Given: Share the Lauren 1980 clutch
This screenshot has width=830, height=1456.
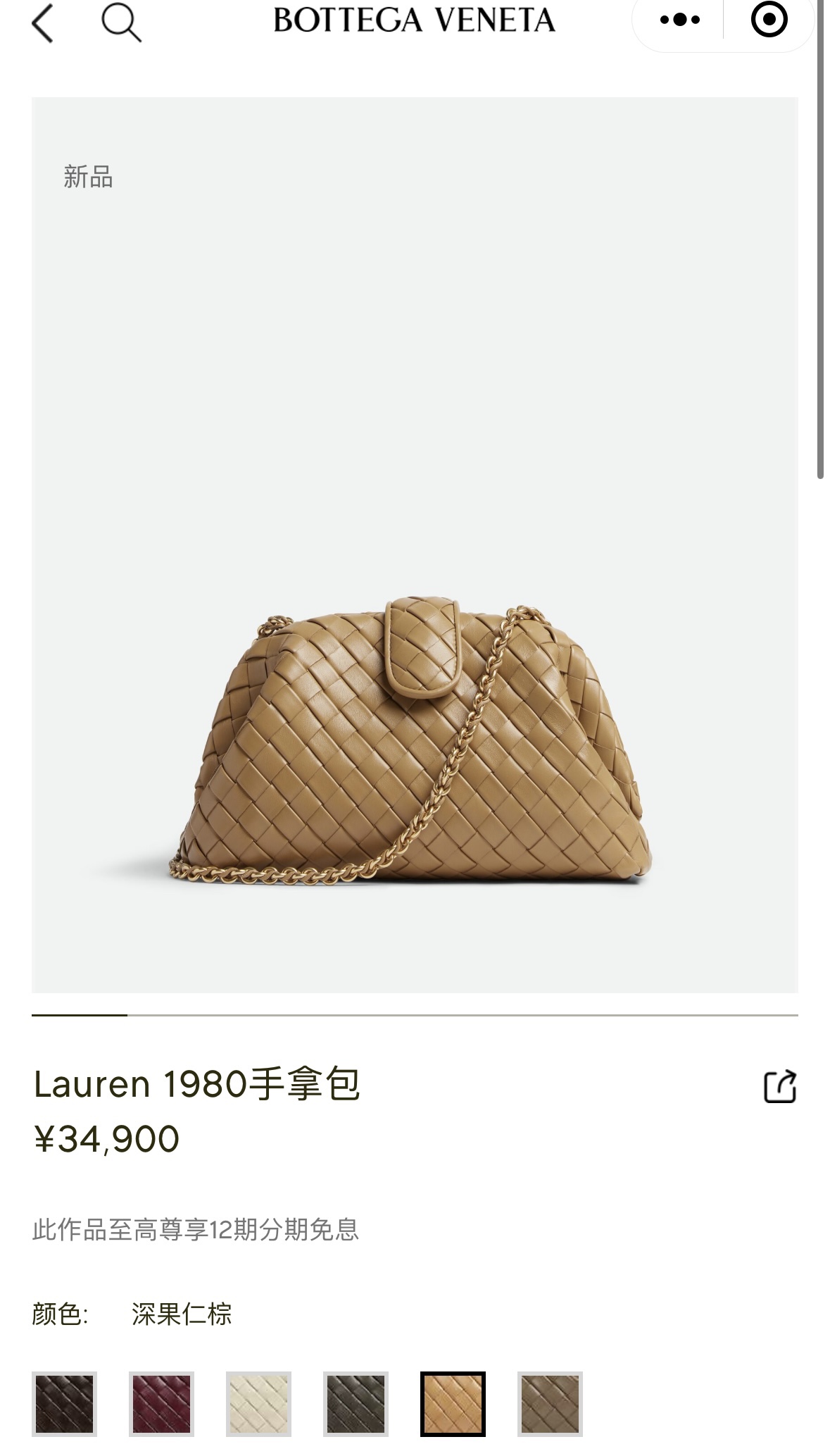Looking at the screenshot, I should [x=780, y=1085].
